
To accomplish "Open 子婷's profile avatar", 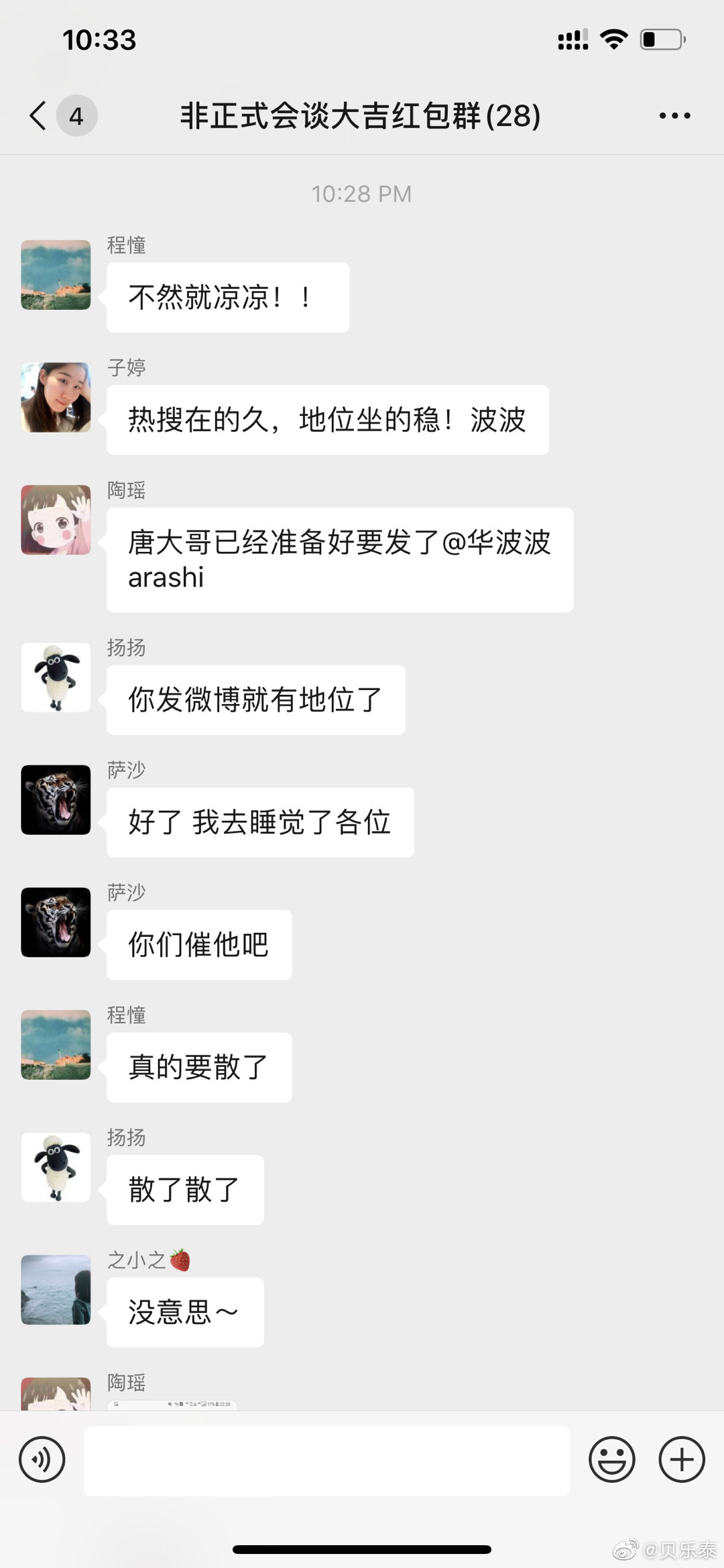I will (56, 398).
